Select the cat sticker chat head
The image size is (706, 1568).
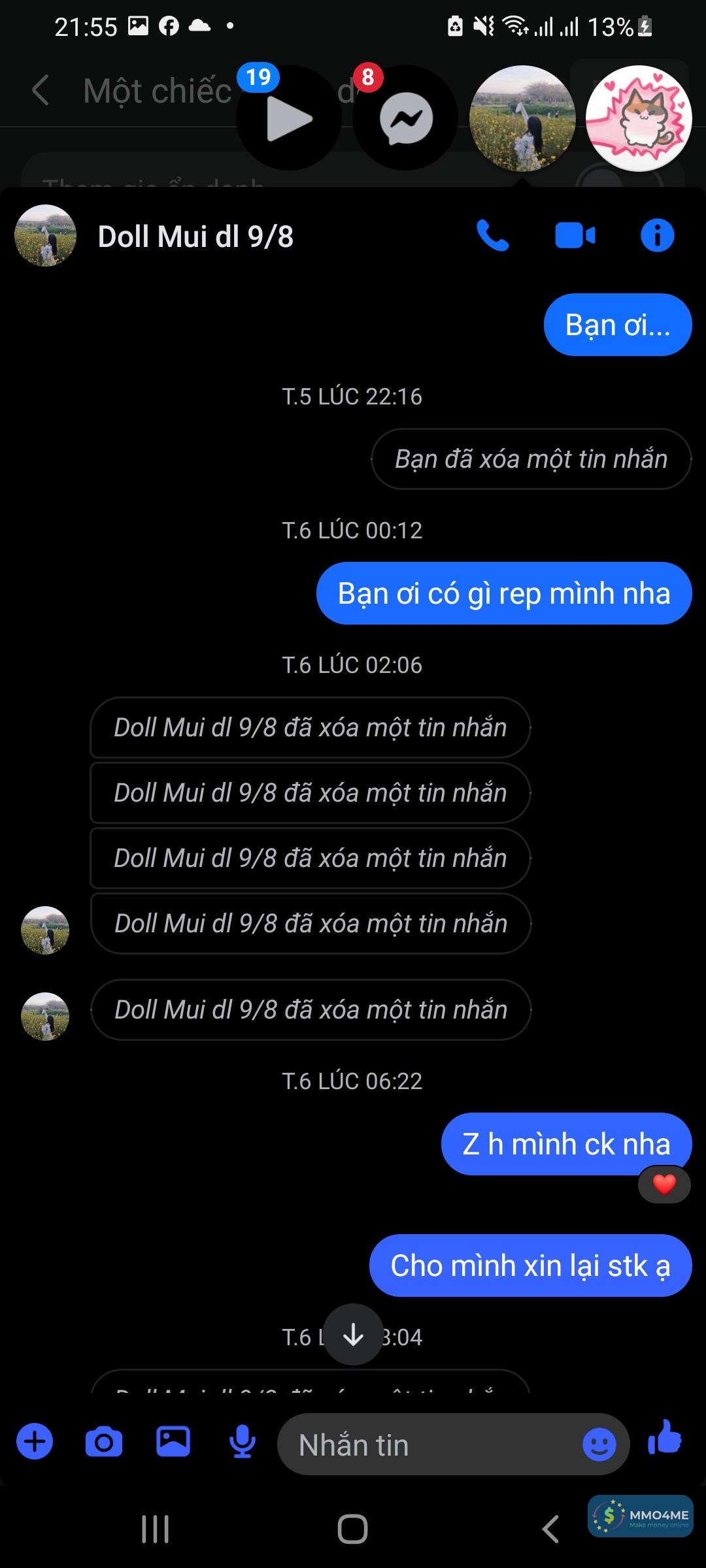pyautogui.click(x=639, y=118)
